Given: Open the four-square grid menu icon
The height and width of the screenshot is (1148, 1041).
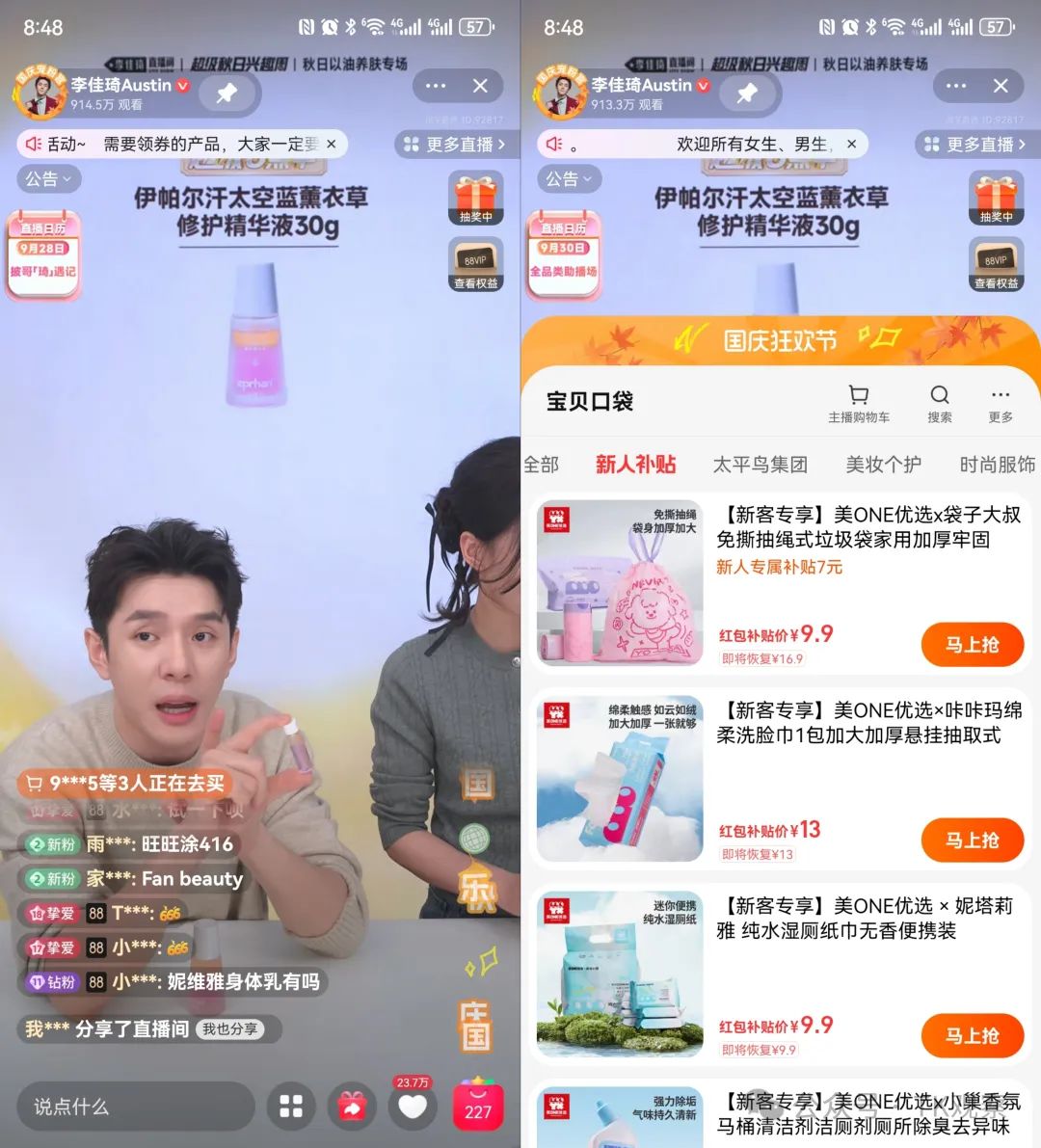Looking at the screenshot, I should [291, 1107].
